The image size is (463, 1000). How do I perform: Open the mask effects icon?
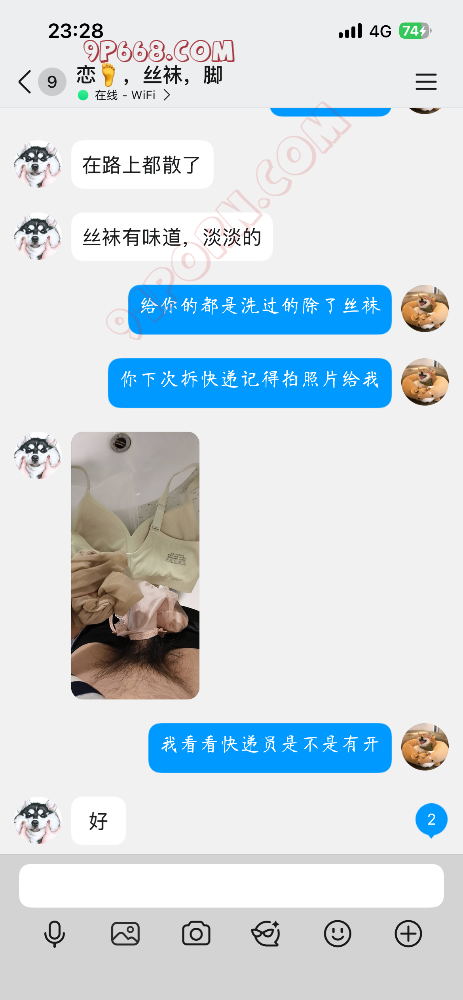(266, 934)
